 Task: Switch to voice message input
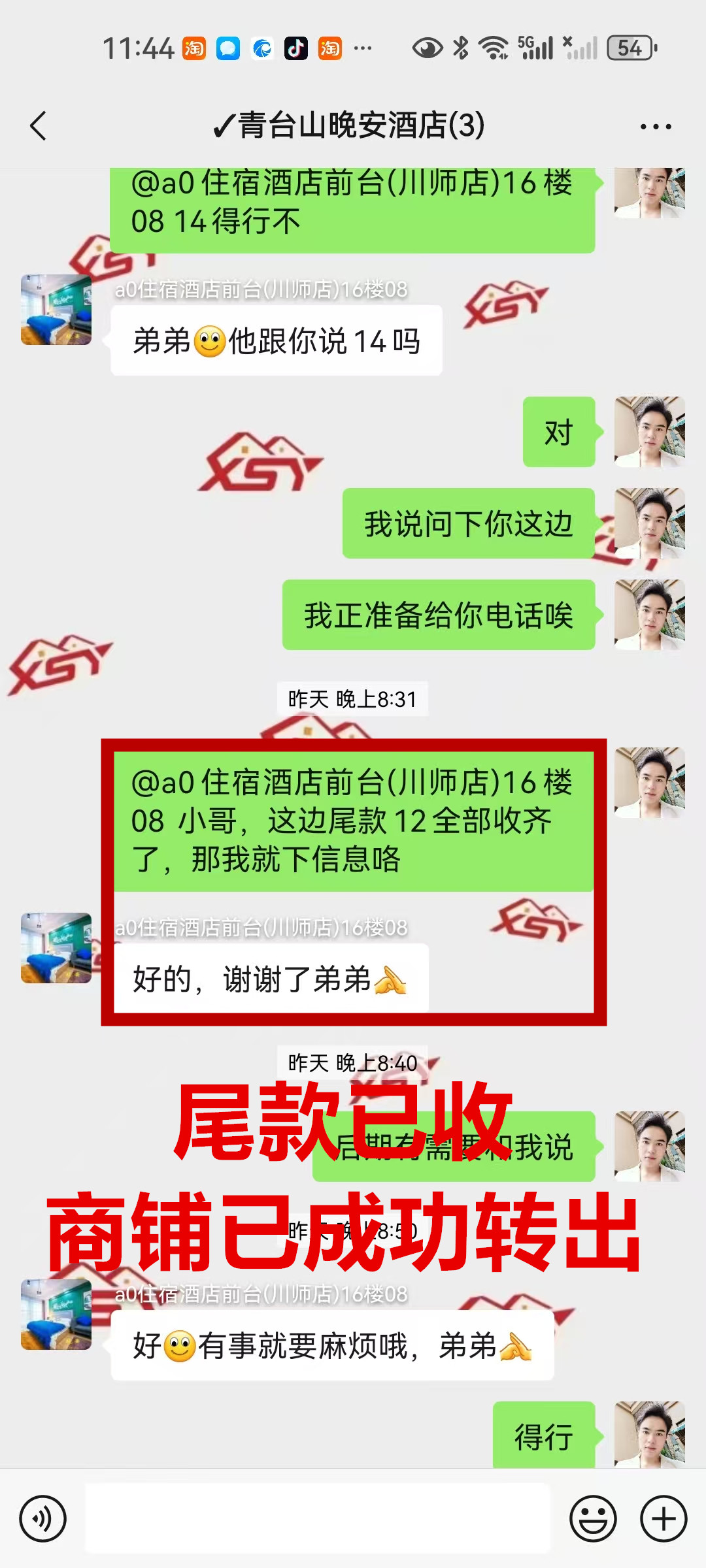click(43, 1518)
